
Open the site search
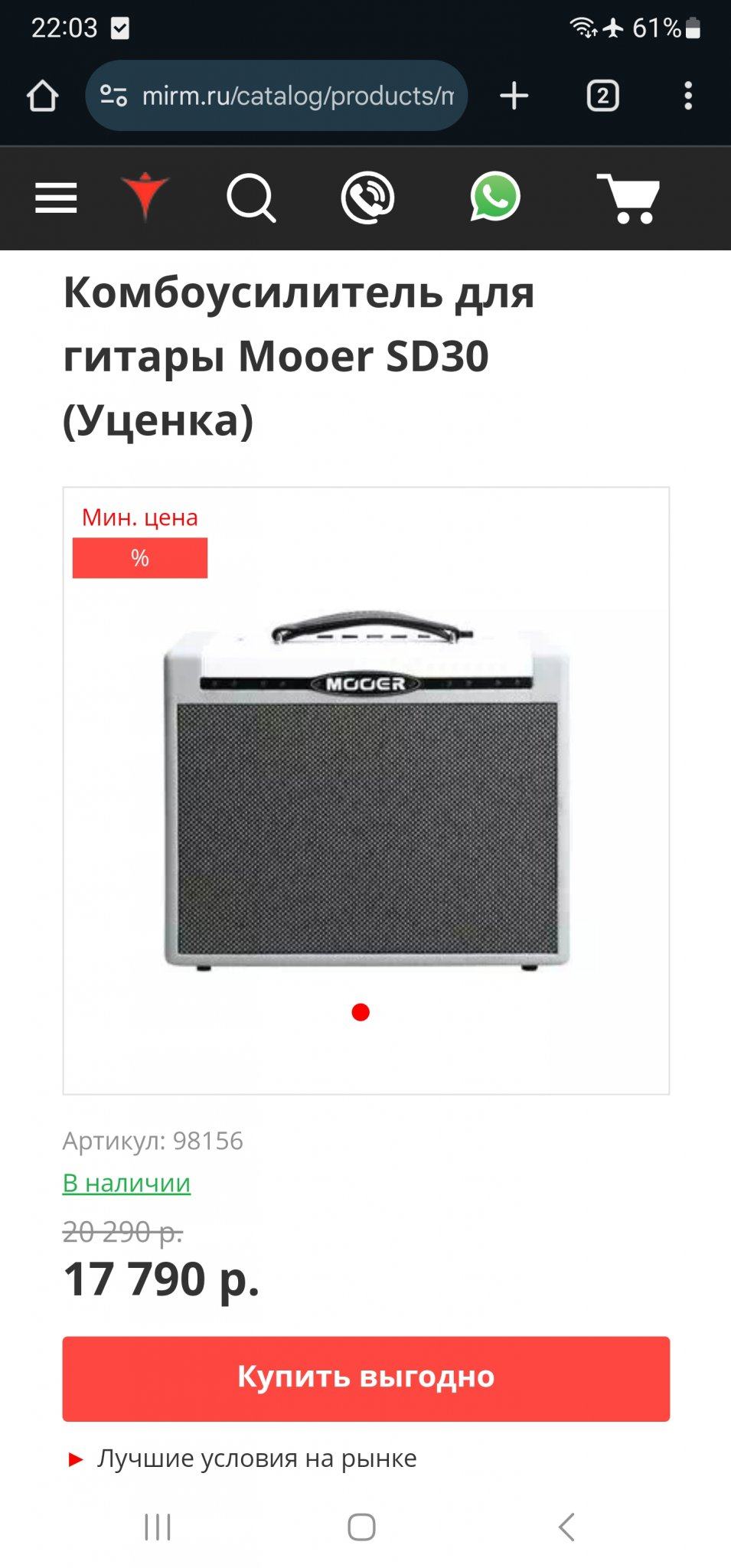pyautogui.click(x=251, y=198)
